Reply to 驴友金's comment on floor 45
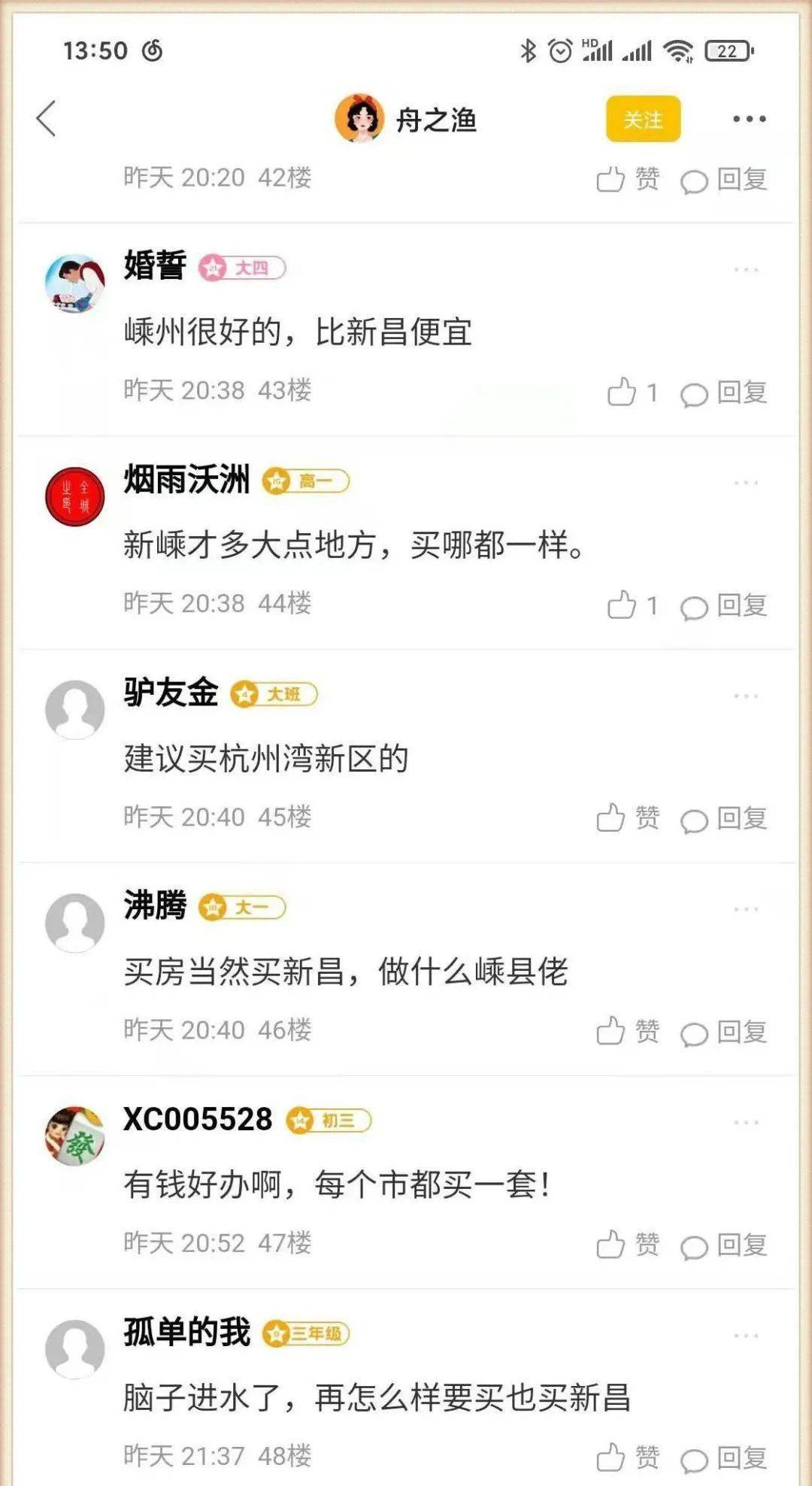Viewport: 812px width, 1486px height. point(723,818)
